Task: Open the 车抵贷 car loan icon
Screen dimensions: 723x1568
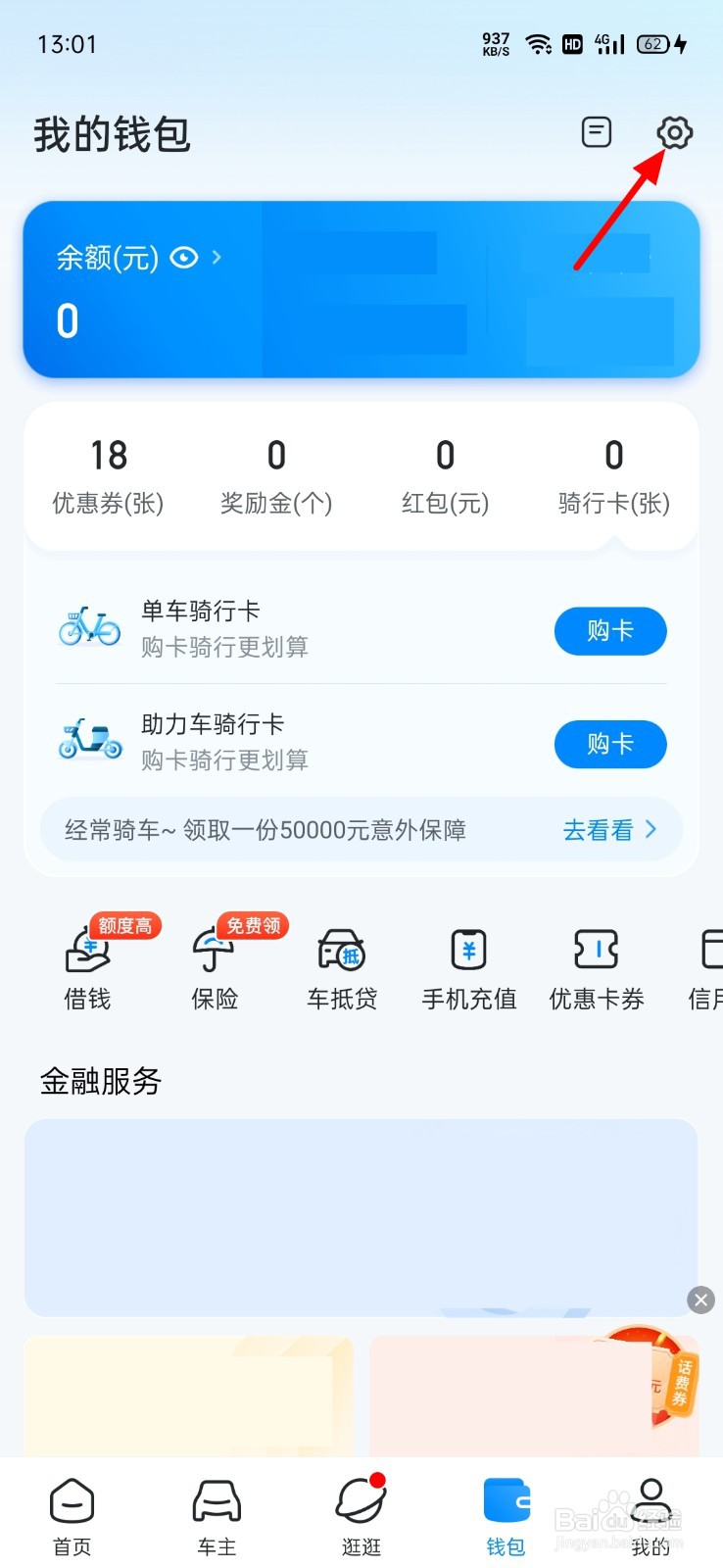Action: coord(341,965)
